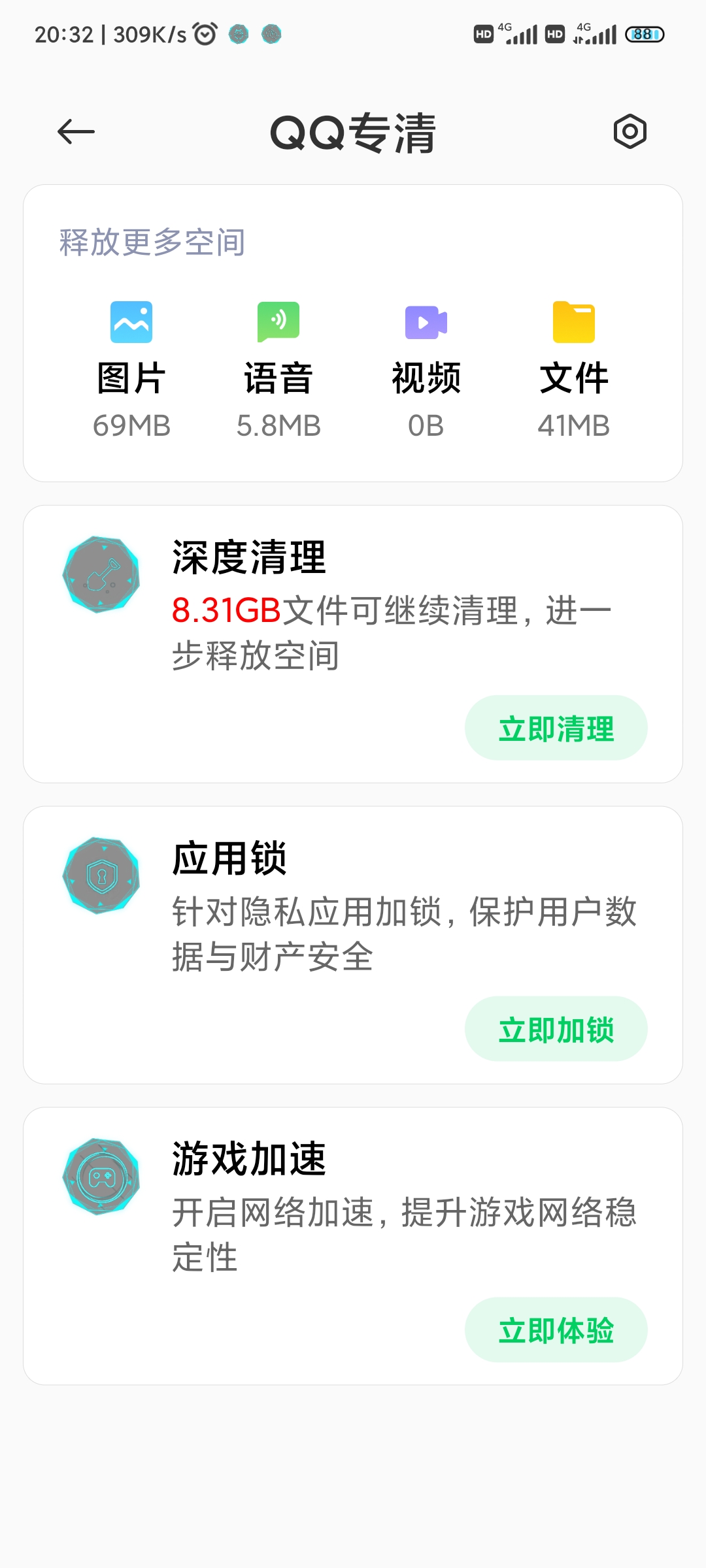706x1568 pixels.
Task: Open 语音 cleanup with 5.8MB
Action: 278,370
